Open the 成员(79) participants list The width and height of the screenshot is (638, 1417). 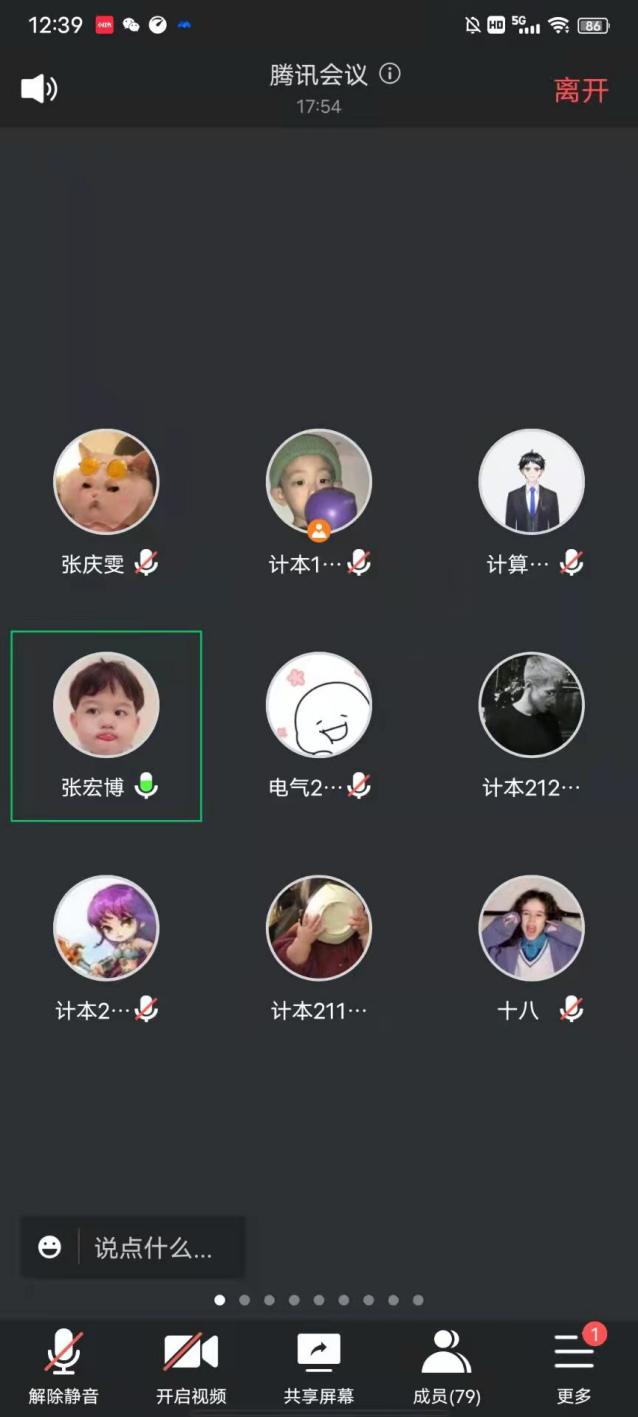pyautogui.click(x=446, y=1367)
